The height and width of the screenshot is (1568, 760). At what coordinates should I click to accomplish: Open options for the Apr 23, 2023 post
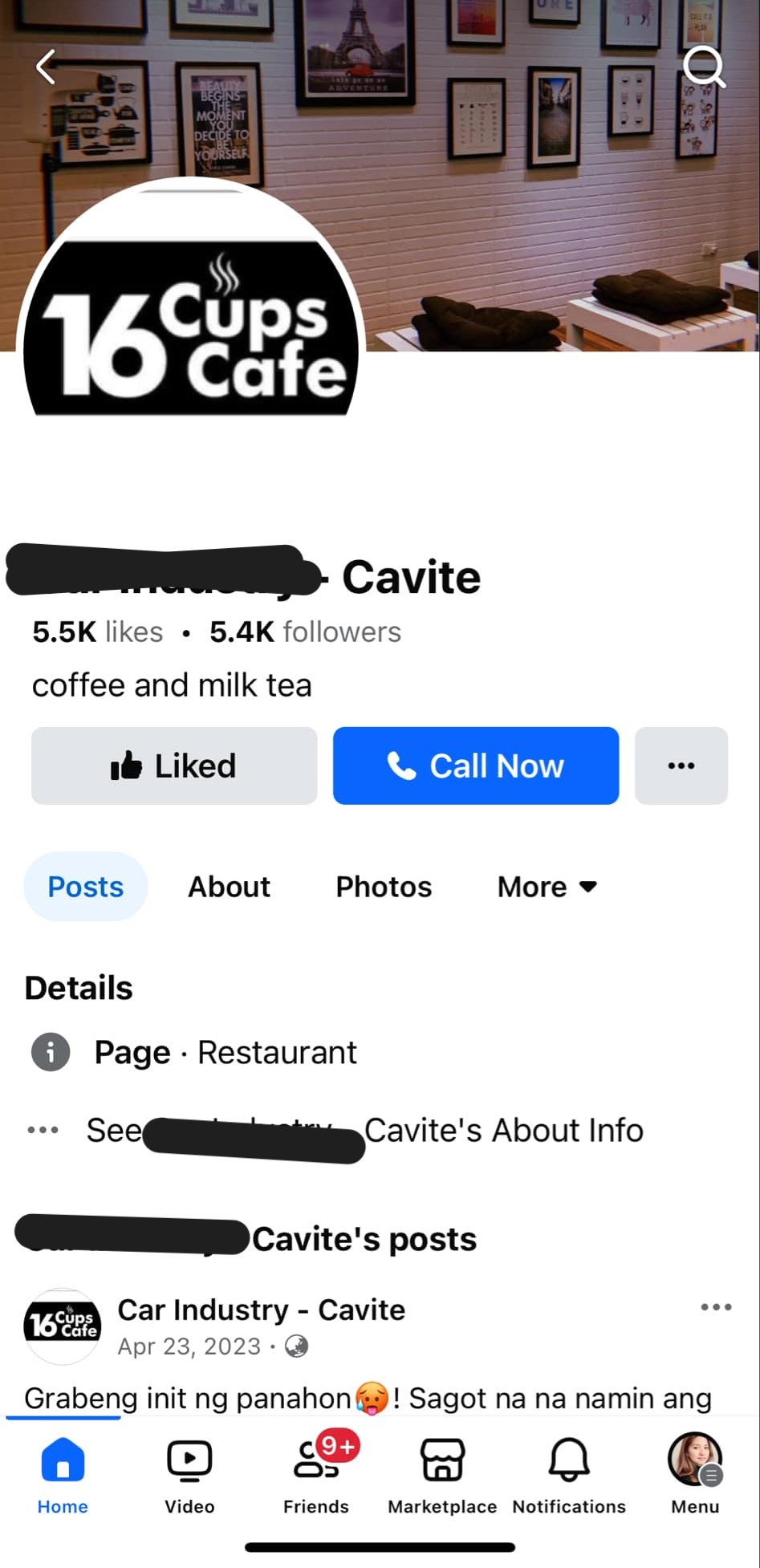coord(716,1307)
